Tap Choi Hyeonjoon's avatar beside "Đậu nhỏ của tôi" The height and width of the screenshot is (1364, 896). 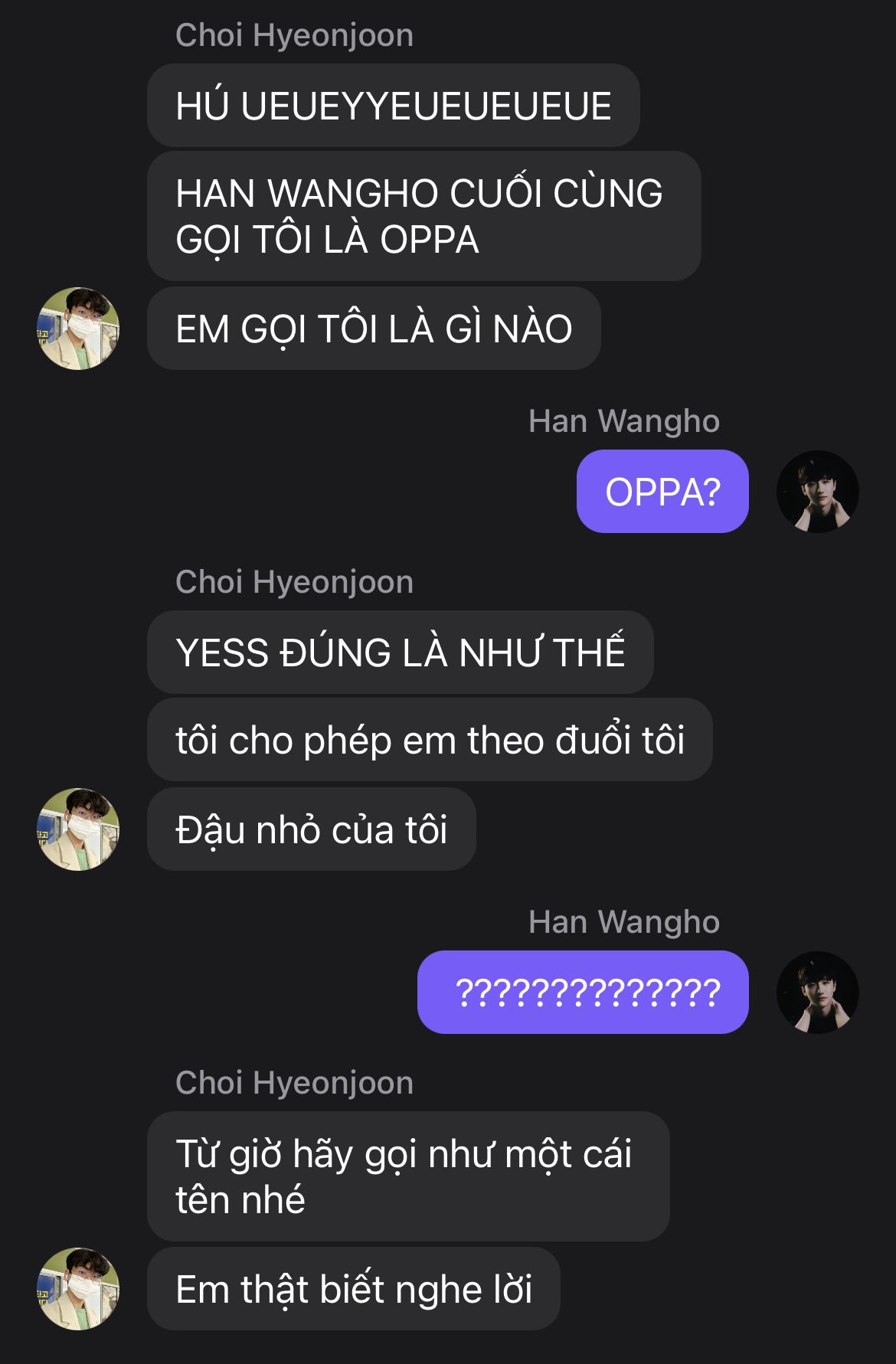pyautogui.click(x=78, y=829)
